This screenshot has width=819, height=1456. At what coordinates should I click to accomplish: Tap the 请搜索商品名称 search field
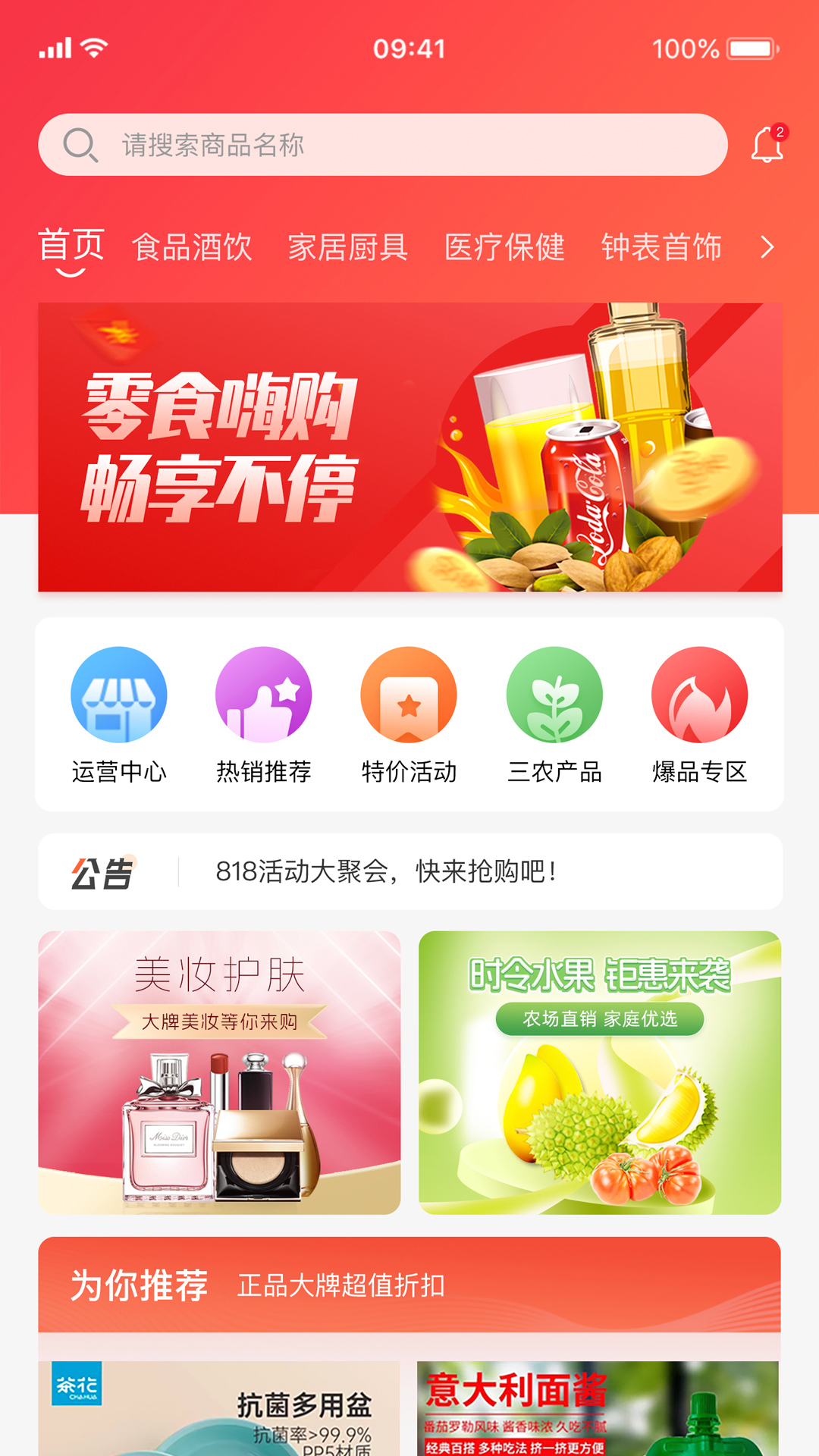tap(383, 145)
